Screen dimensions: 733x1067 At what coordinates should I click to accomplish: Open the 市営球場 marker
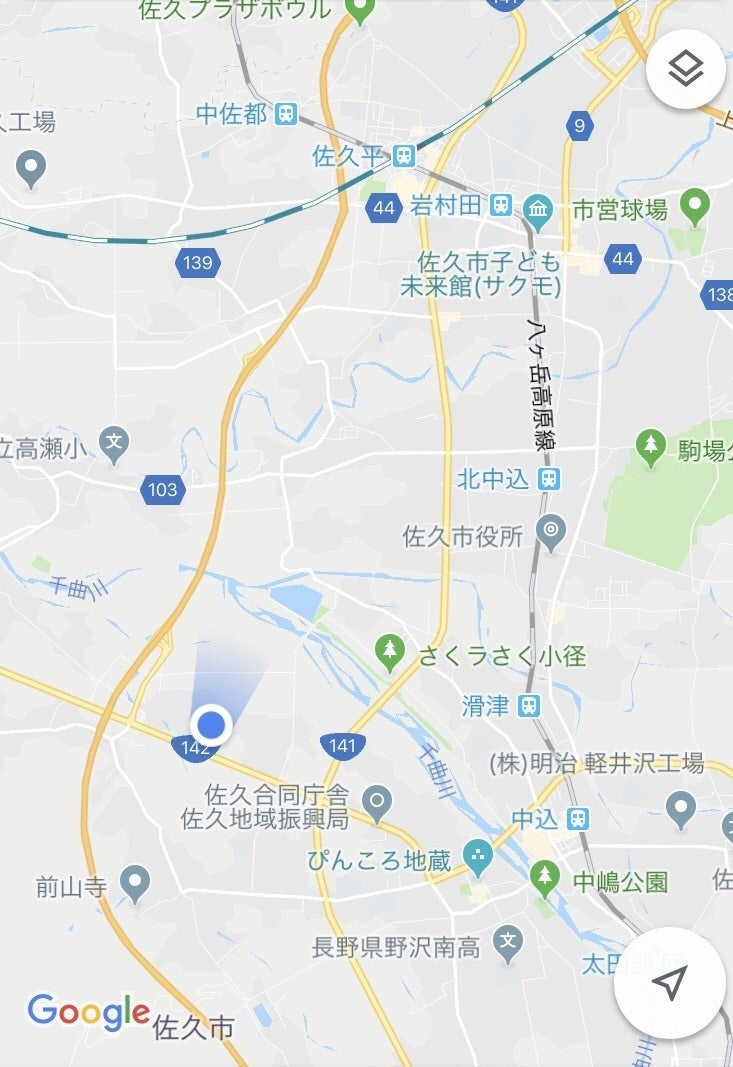[694, 206]
